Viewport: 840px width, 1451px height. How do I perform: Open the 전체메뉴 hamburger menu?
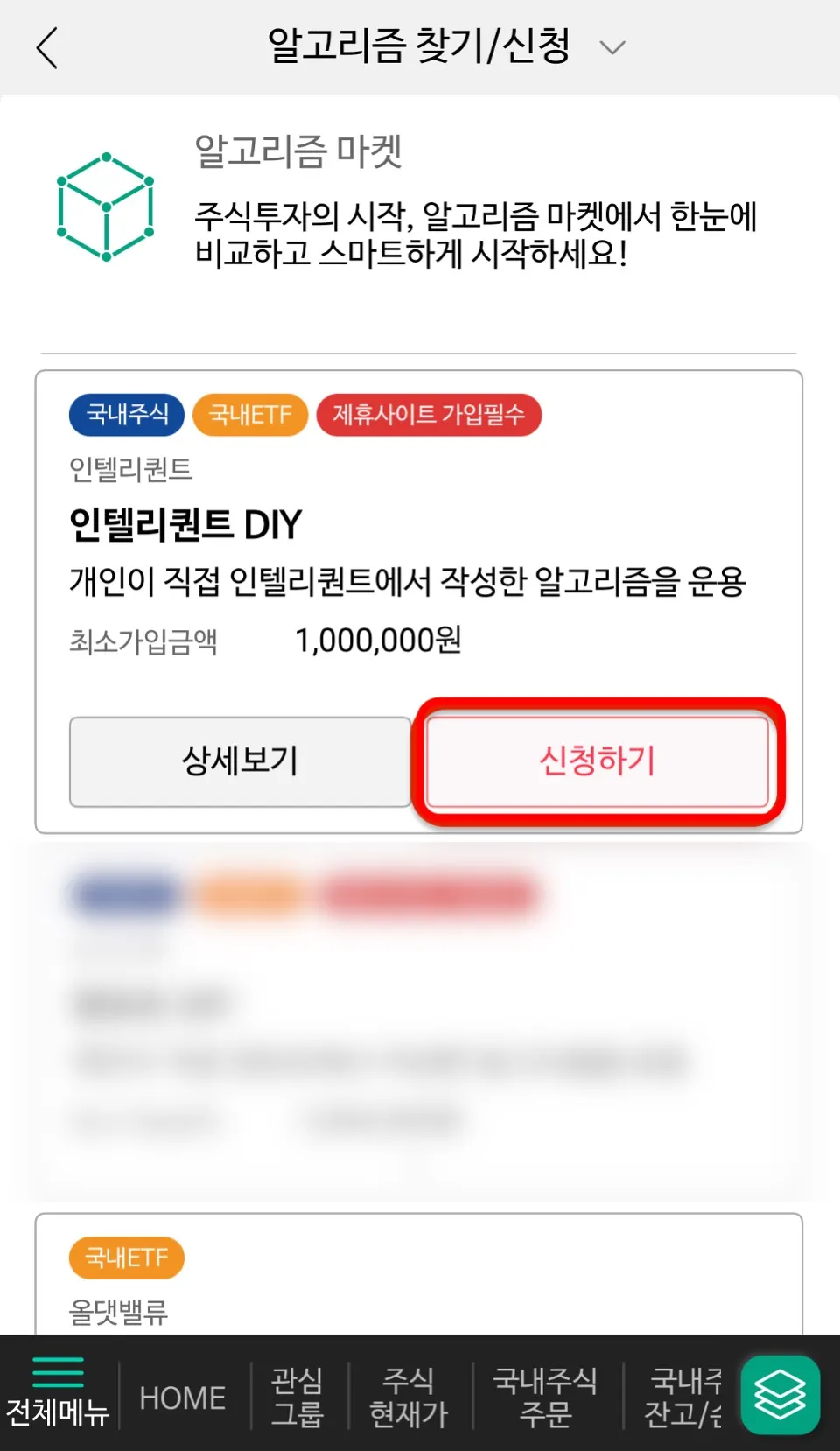coord(58,1393)
